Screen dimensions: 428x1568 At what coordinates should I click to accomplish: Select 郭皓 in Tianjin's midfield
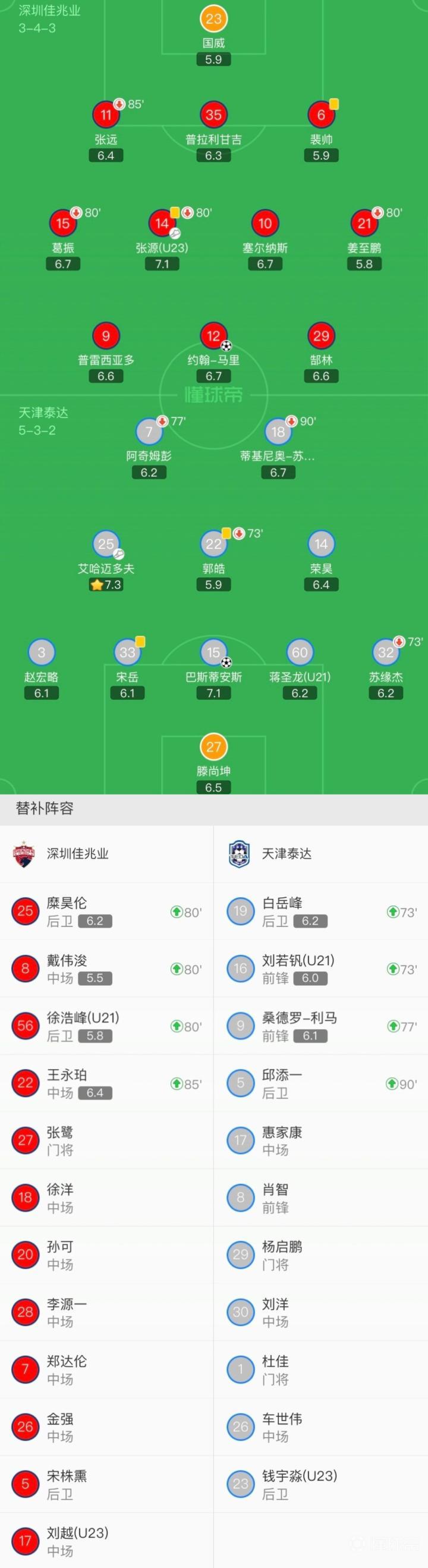coord(213,545)
